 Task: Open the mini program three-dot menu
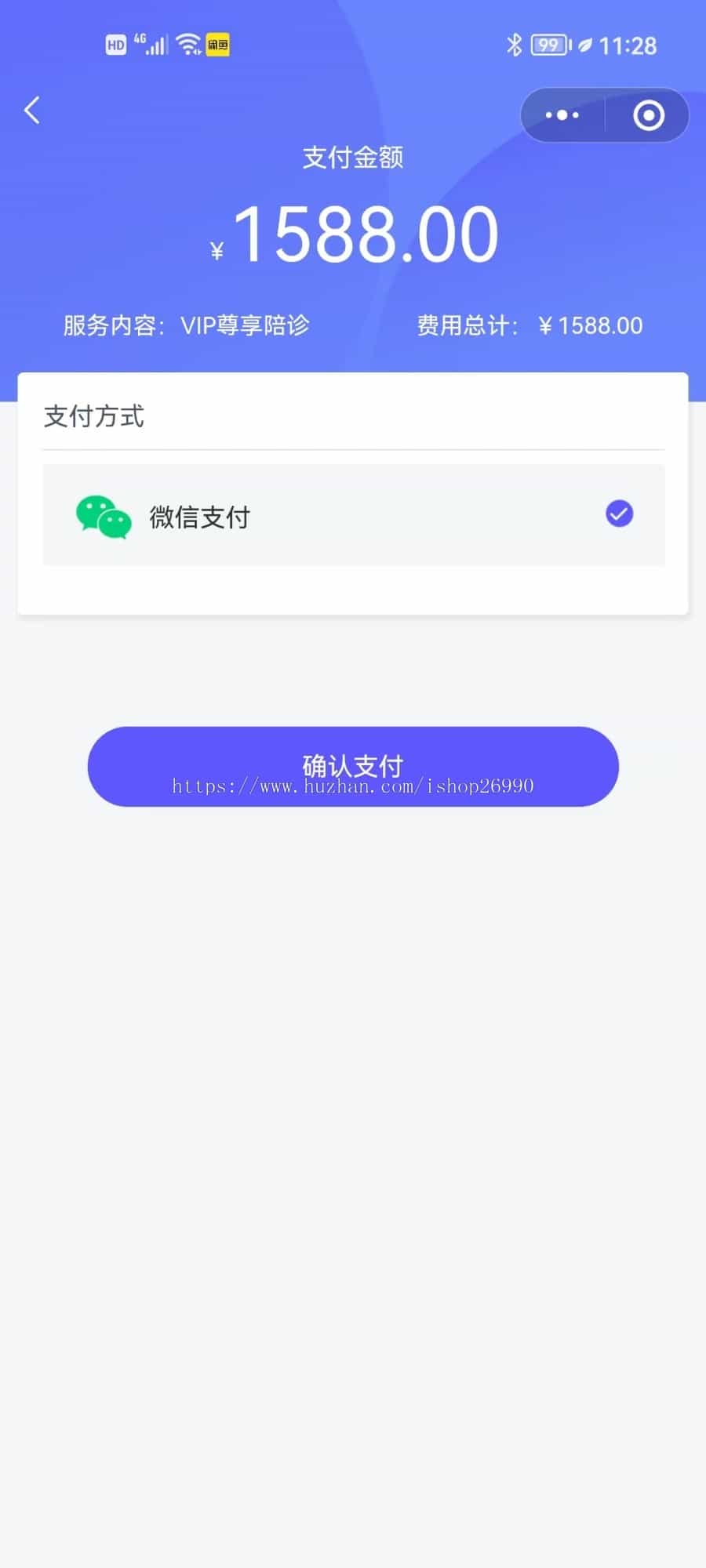coord(562,115)
